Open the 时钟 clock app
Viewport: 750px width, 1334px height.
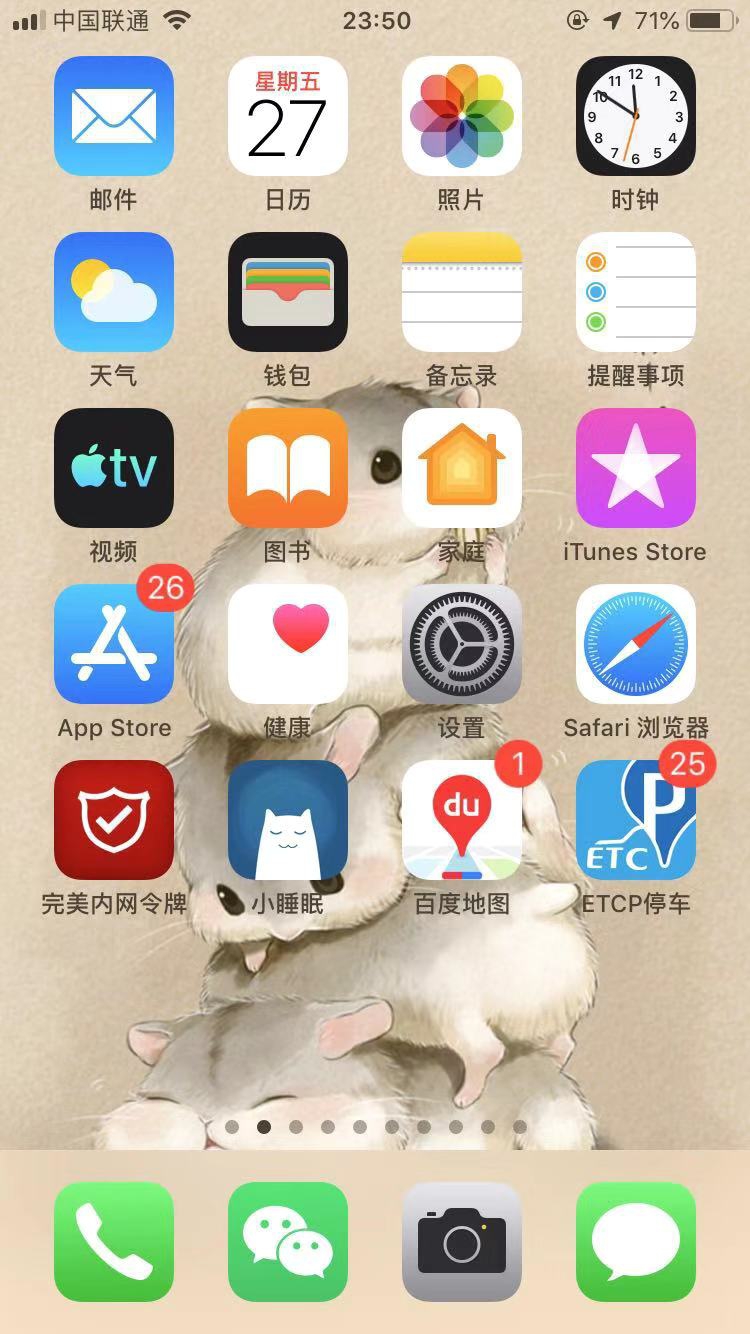636,116
